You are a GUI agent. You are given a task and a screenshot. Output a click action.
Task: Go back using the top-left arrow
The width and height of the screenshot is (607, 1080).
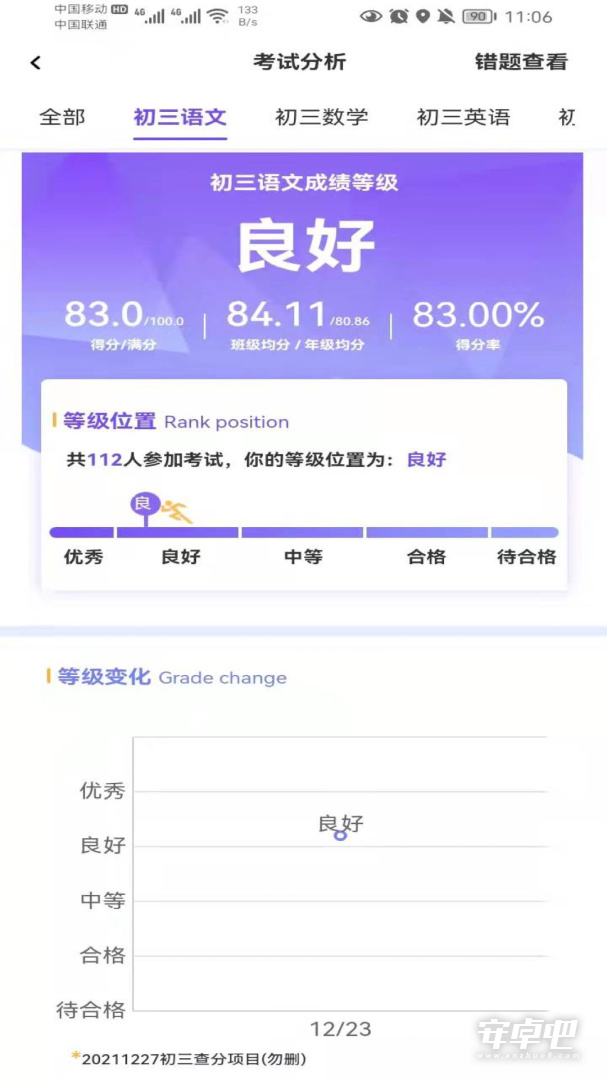click(36, 63)
